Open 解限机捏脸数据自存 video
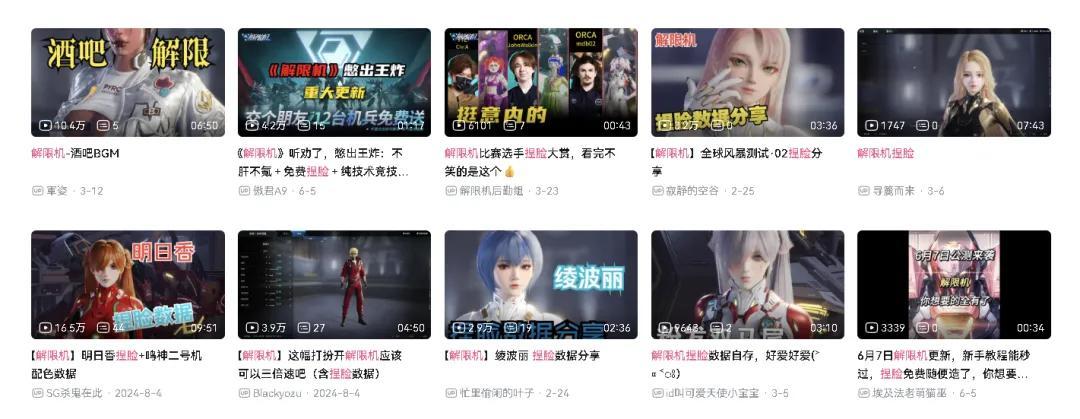This screenshot has height=419, width=1080. point(747,285)
